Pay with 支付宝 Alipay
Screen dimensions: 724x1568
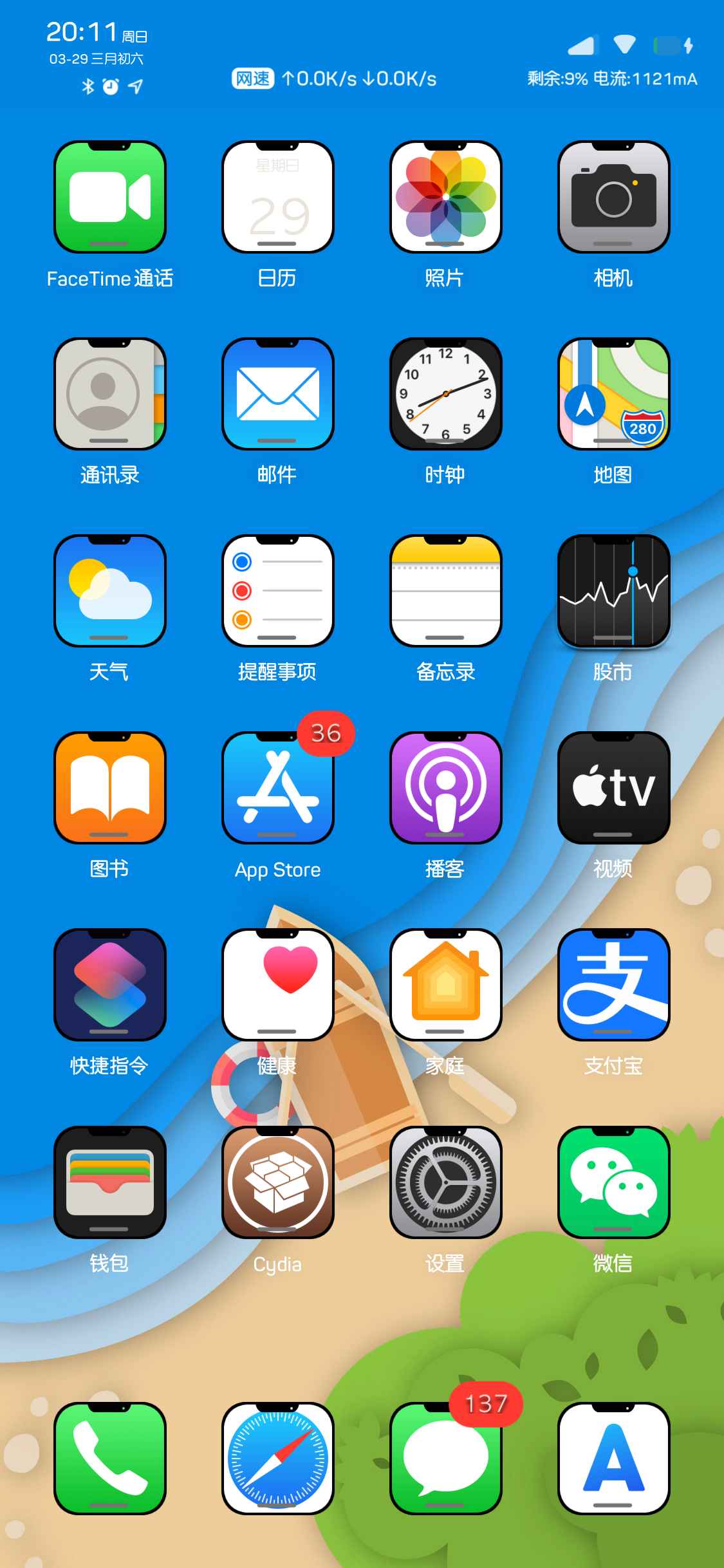click(x=613, y=985)
